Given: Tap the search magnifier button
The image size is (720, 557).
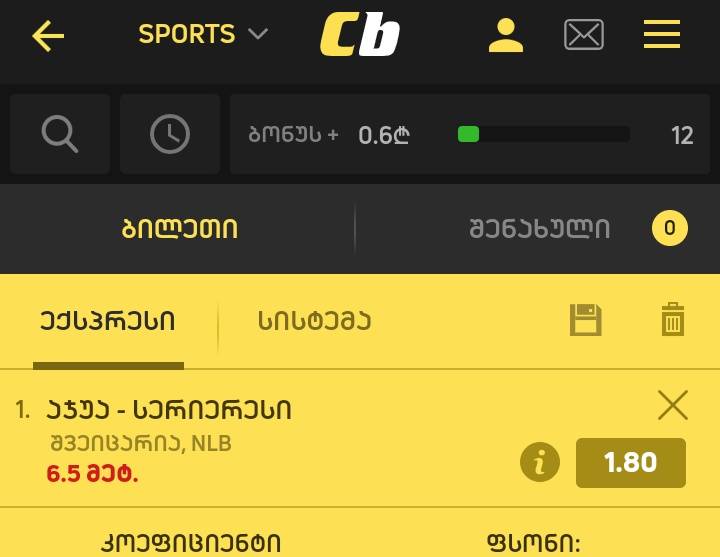Looking at the screenshot, I should tap(60, 134).
